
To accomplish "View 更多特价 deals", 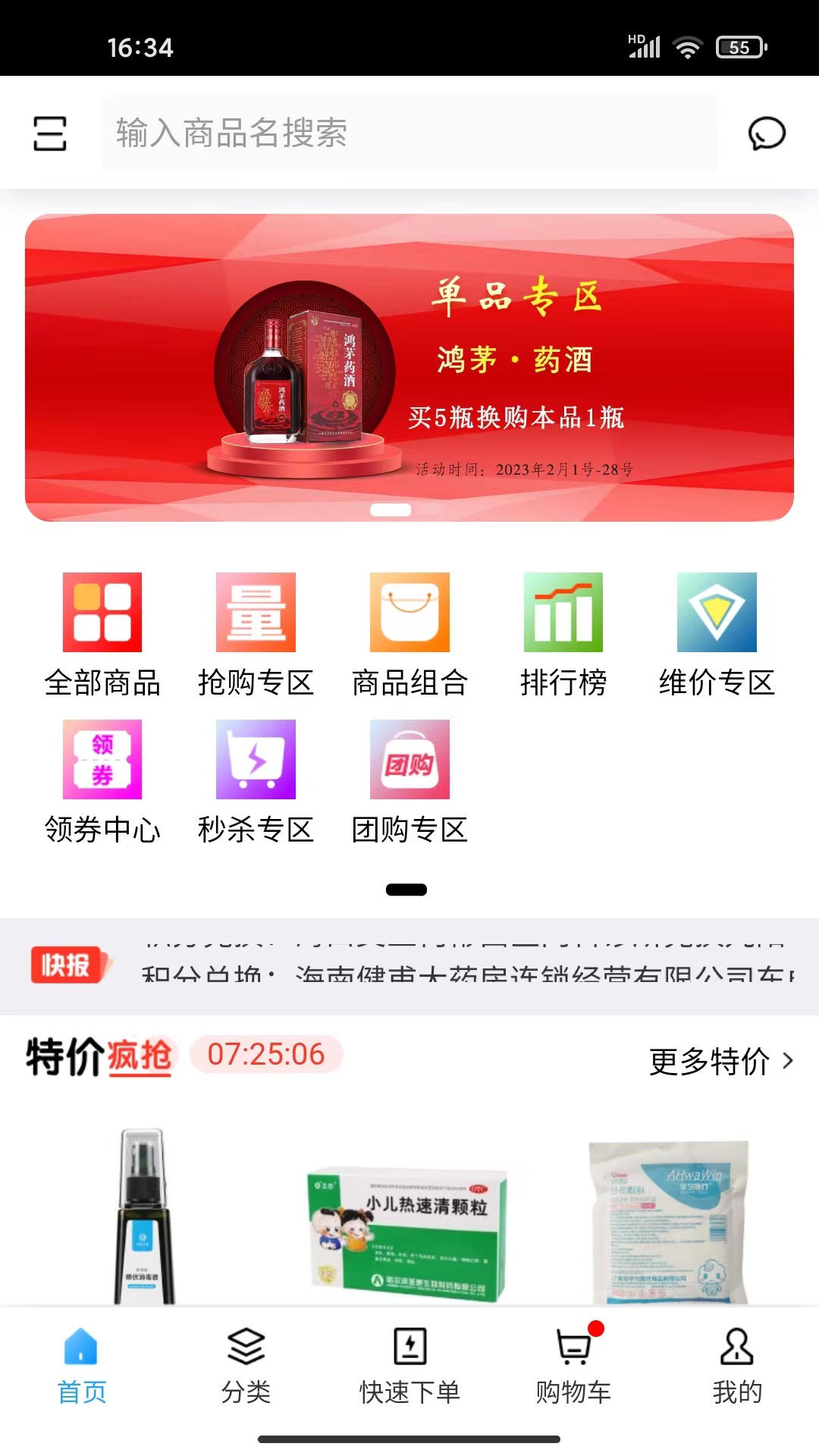I will pyautogui.click(x=720, y=1061).
